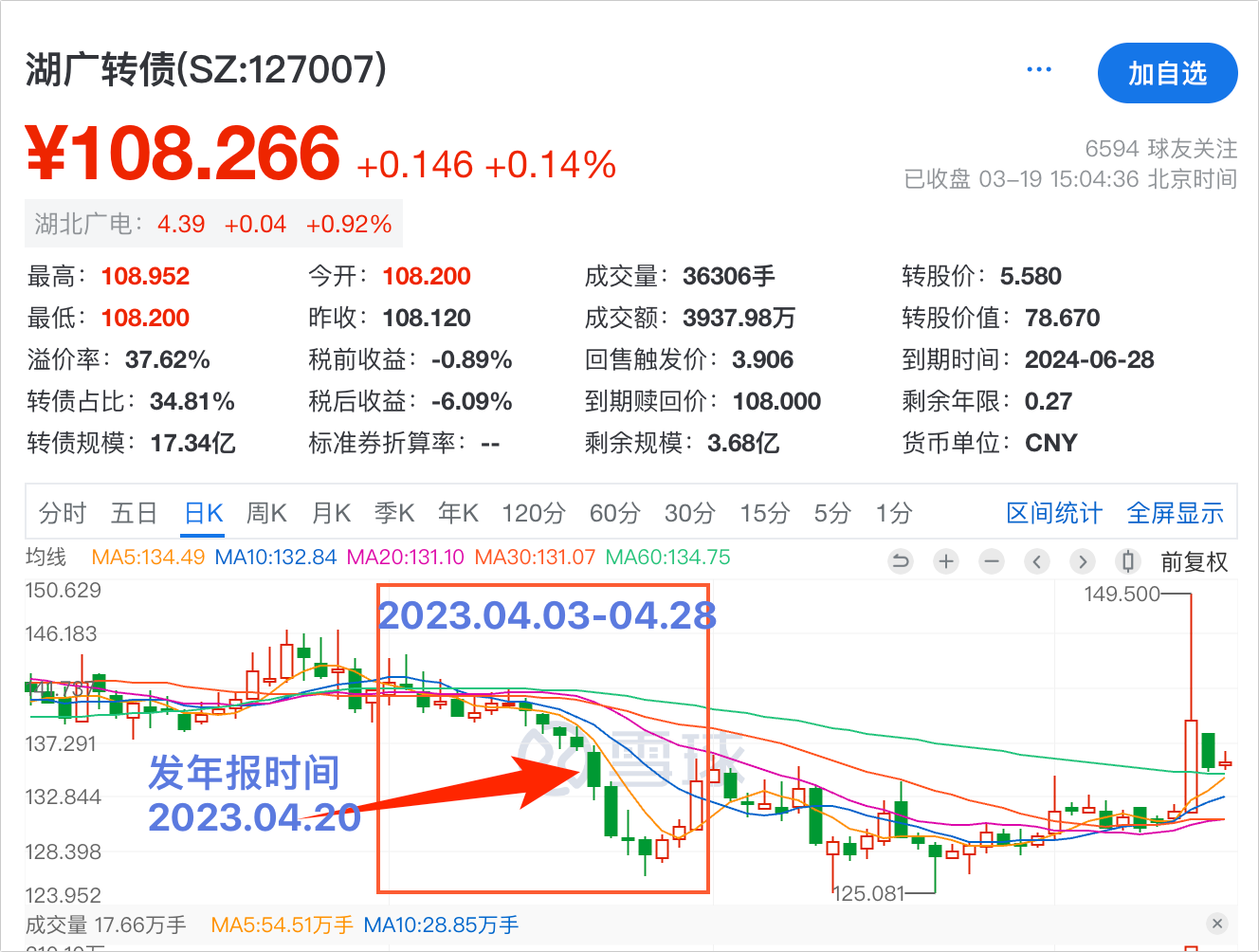This screenshot has height=952, width=1259.
Task: Open the 湖北广电 underlying stock quote
Action: click(214, 224)
